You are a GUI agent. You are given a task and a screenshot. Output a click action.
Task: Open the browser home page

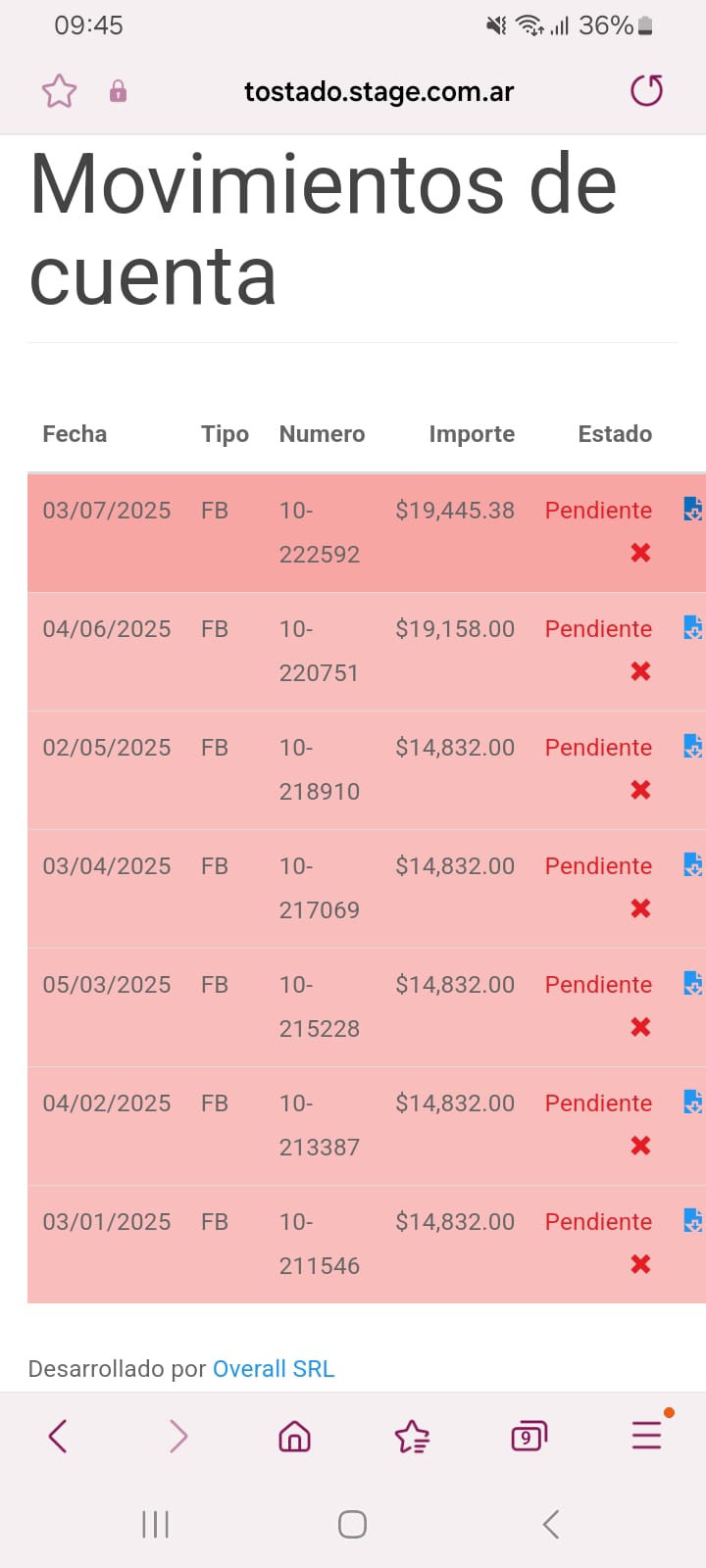pos(294,1437)
